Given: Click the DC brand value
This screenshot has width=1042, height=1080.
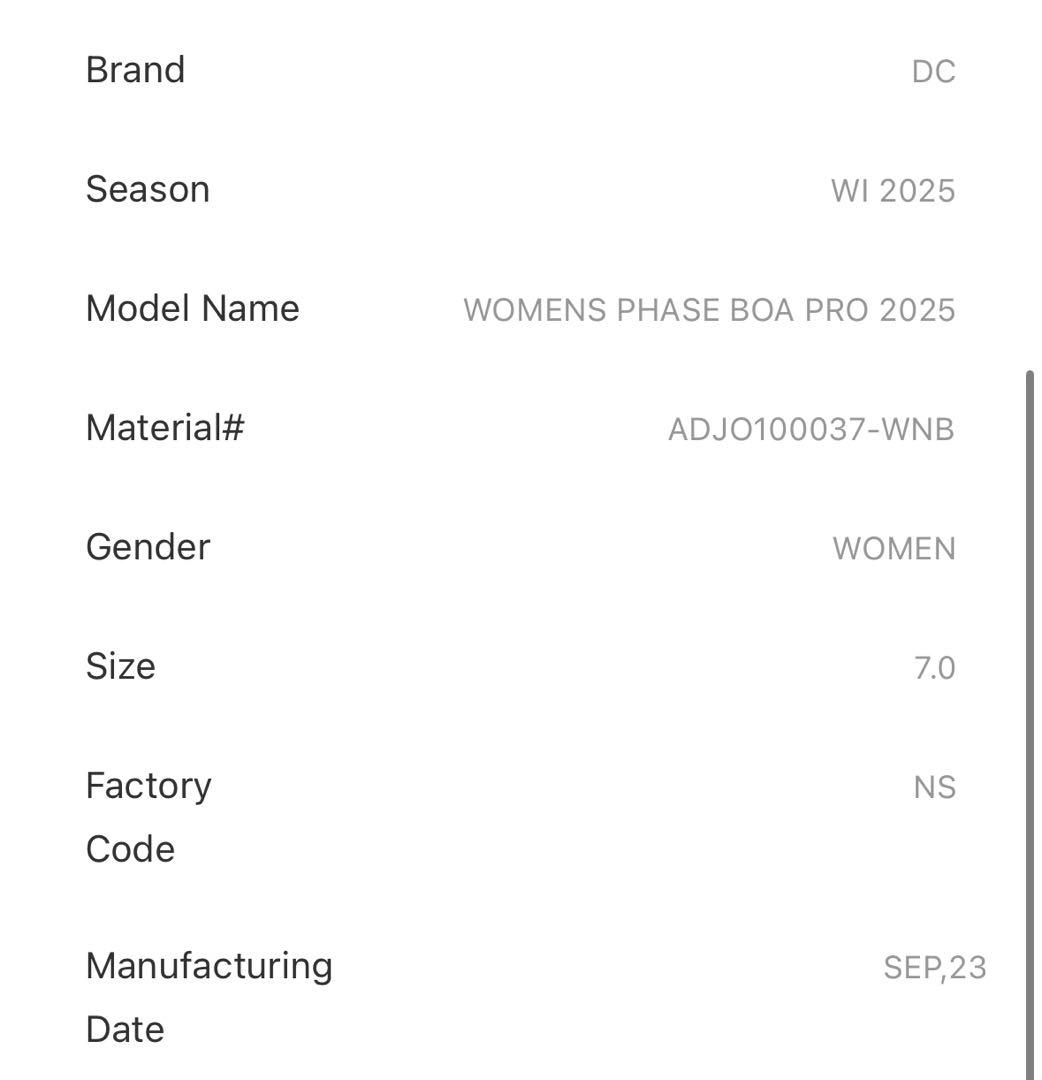Looking at the screenshot, I should 935,71.
